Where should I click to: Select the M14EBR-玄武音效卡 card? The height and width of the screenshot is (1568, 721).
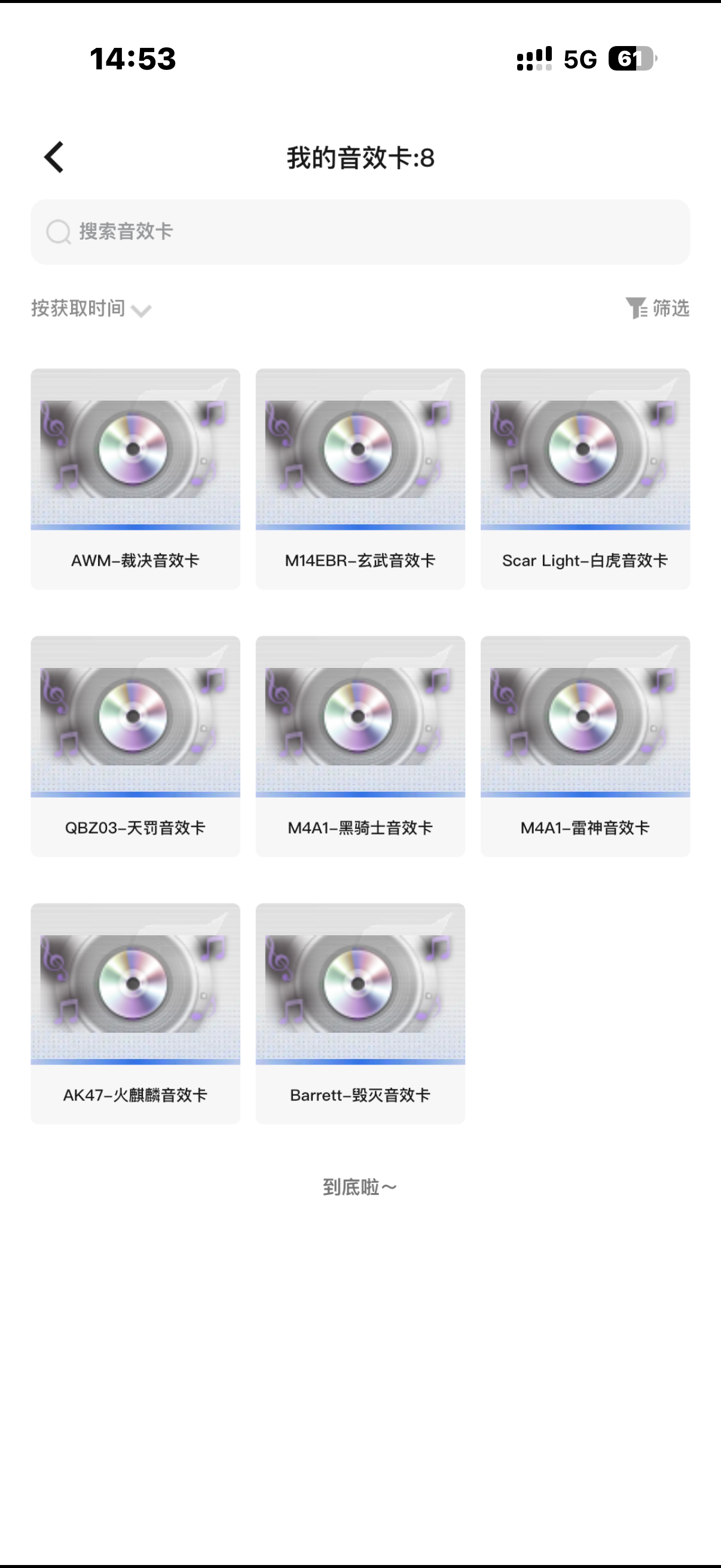coord(360,478)
